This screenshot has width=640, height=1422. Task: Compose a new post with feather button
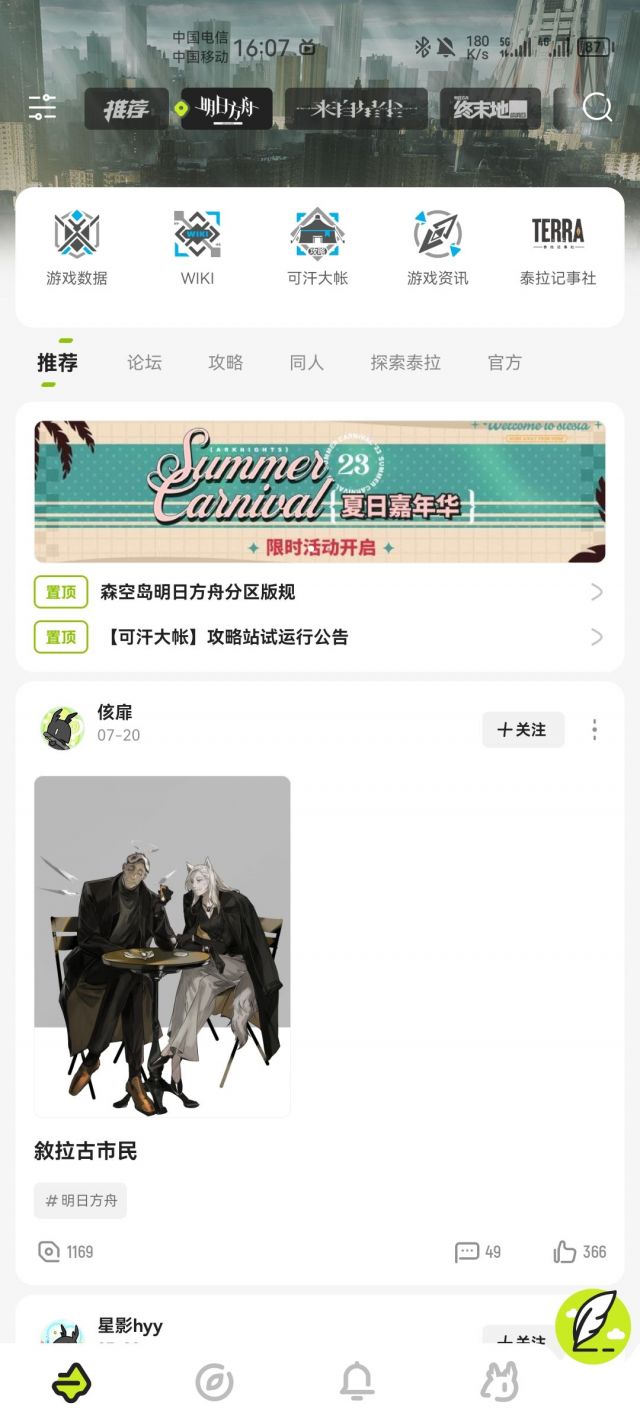(593, 1326)
